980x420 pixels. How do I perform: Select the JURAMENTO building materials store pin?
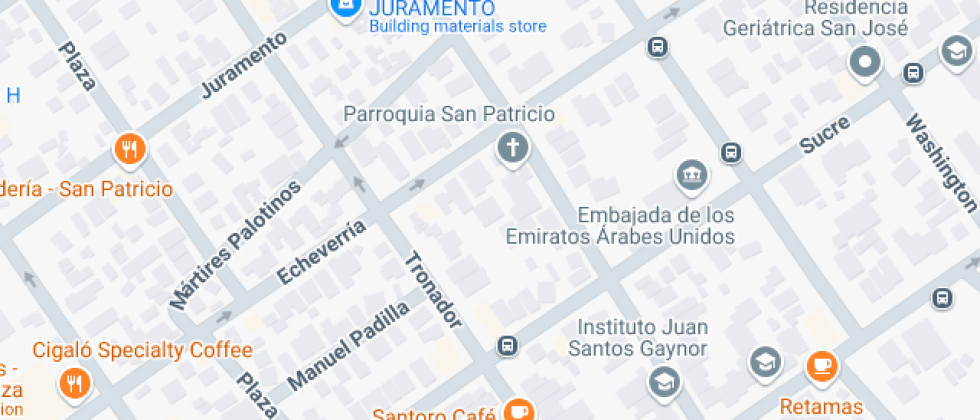[x=345, y=7]
